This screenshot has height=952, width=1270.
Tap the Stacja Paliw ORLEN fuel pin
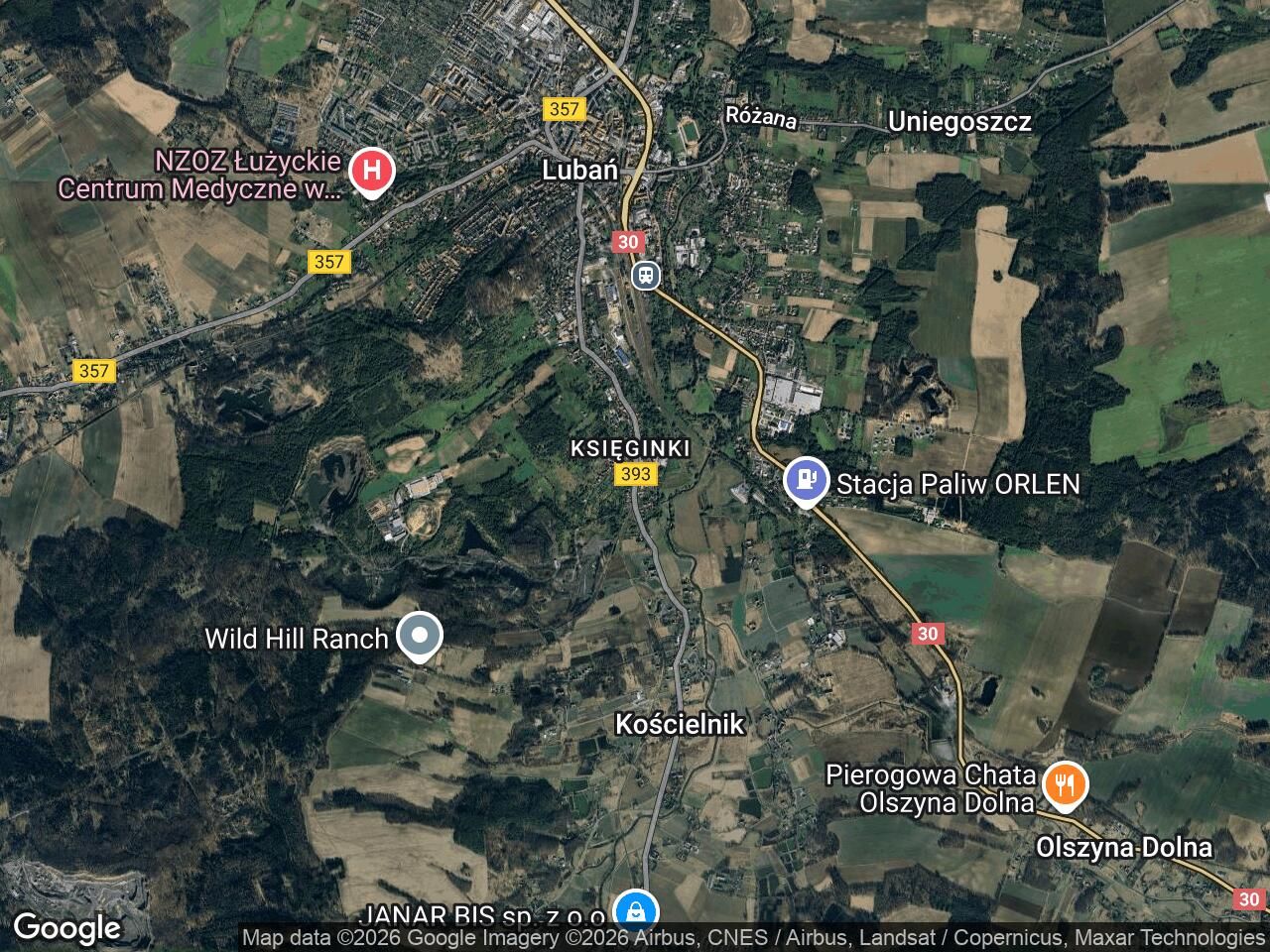(x=806, y=481)
